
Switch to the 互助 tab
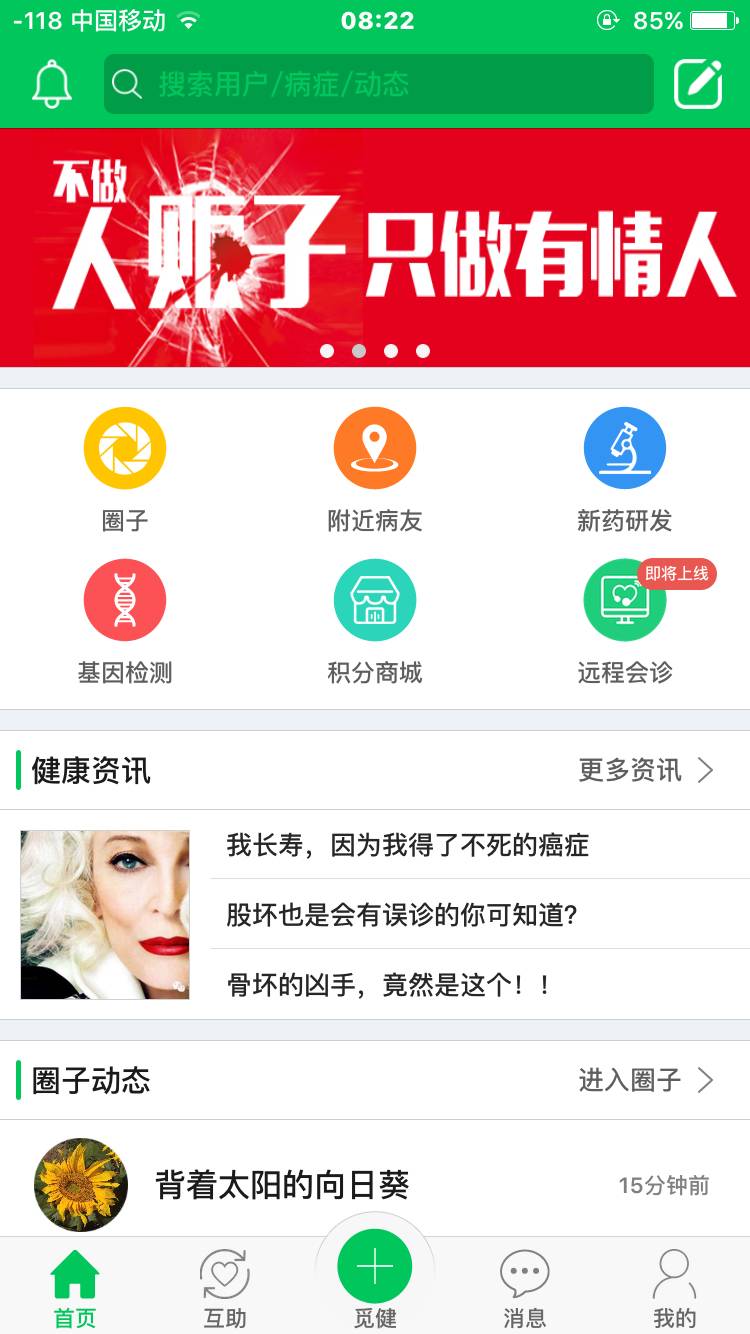pos(225,1288)
